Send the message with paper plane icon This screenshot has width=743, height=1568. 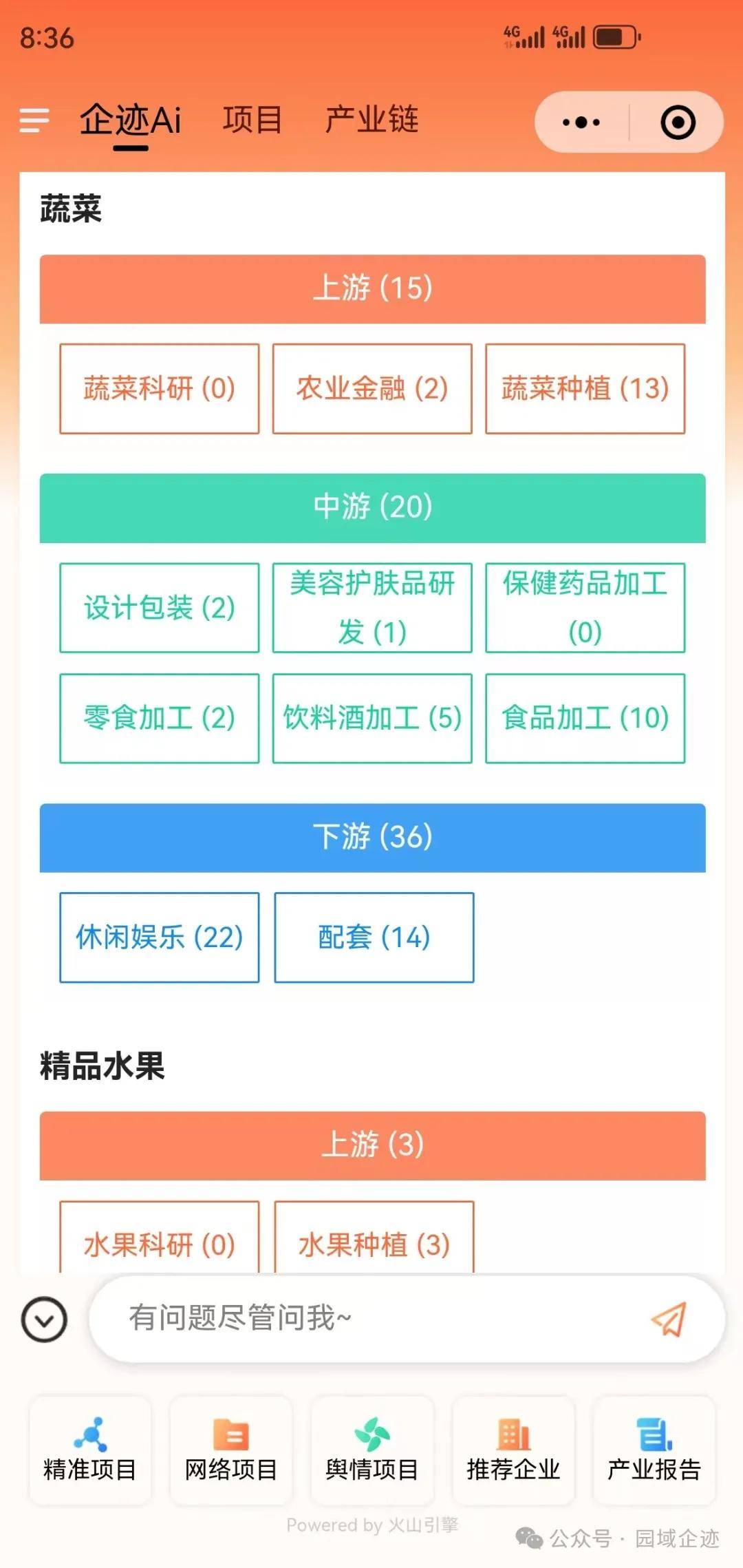tap(669, 1319)
